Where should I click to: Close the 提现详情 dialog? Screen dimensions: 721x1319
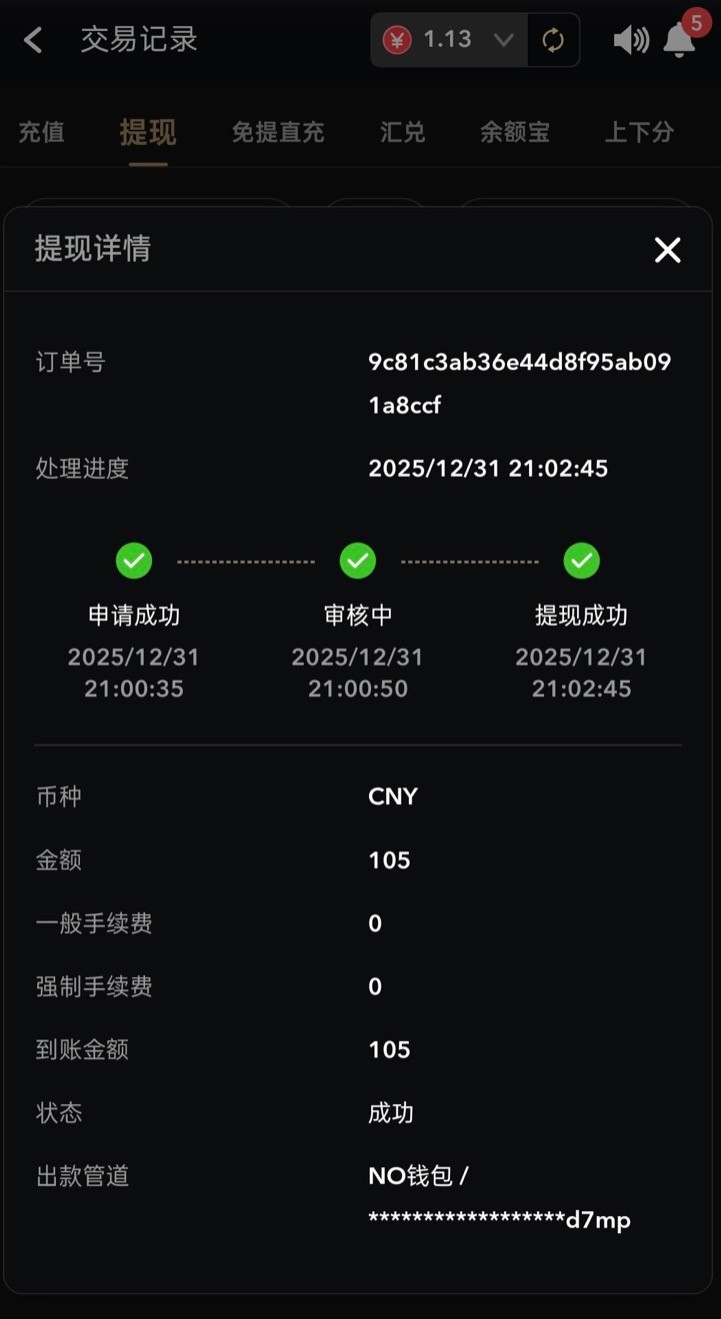click(x=667, y=250)
